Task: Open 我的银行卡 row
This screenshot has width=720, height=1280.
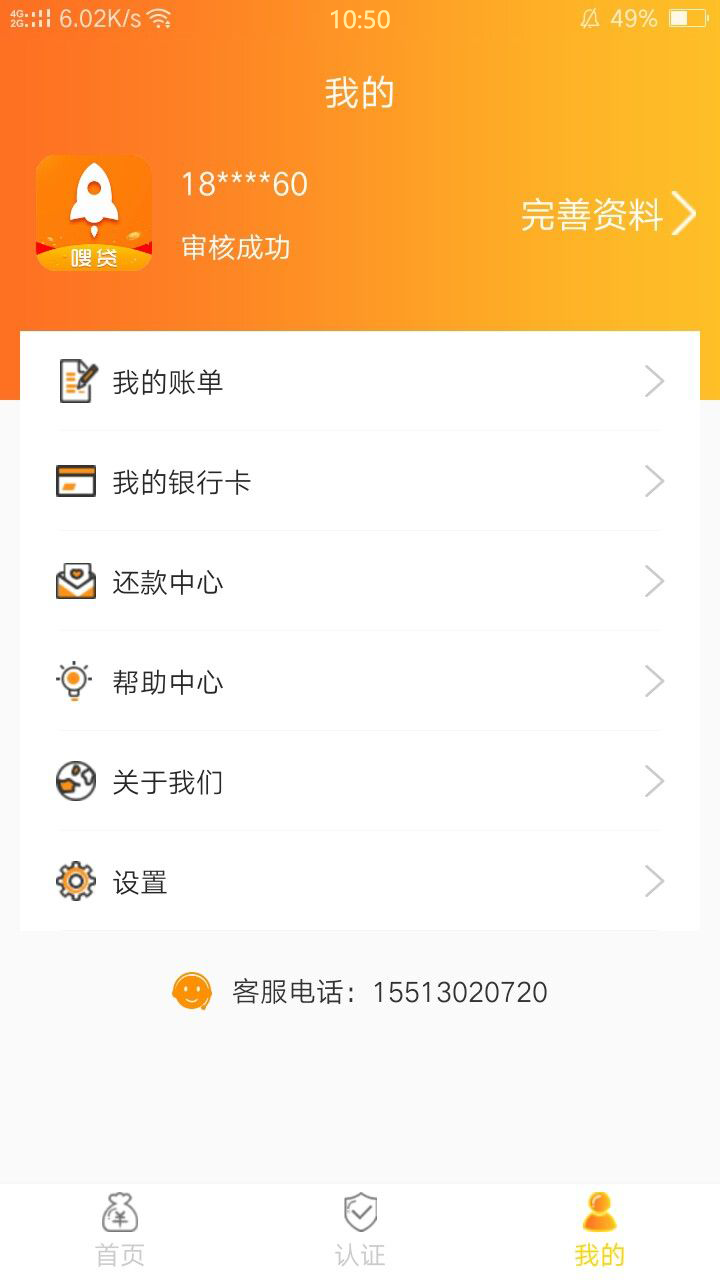Action: coord(360,481)
